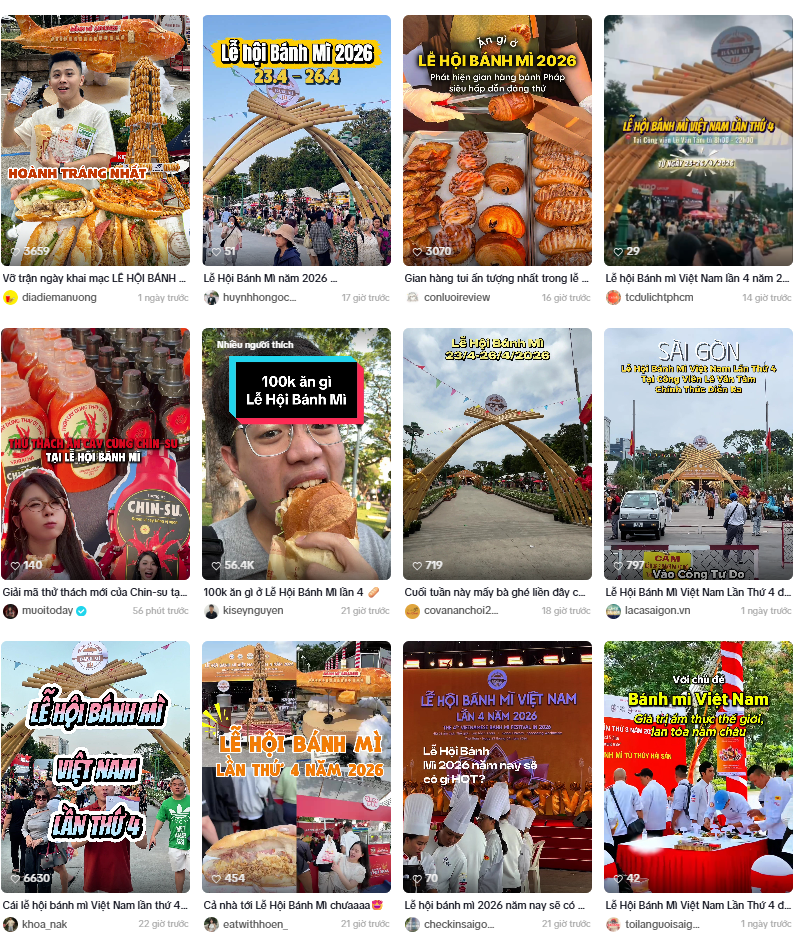View kiseynguyen's profile

(253, 610)
